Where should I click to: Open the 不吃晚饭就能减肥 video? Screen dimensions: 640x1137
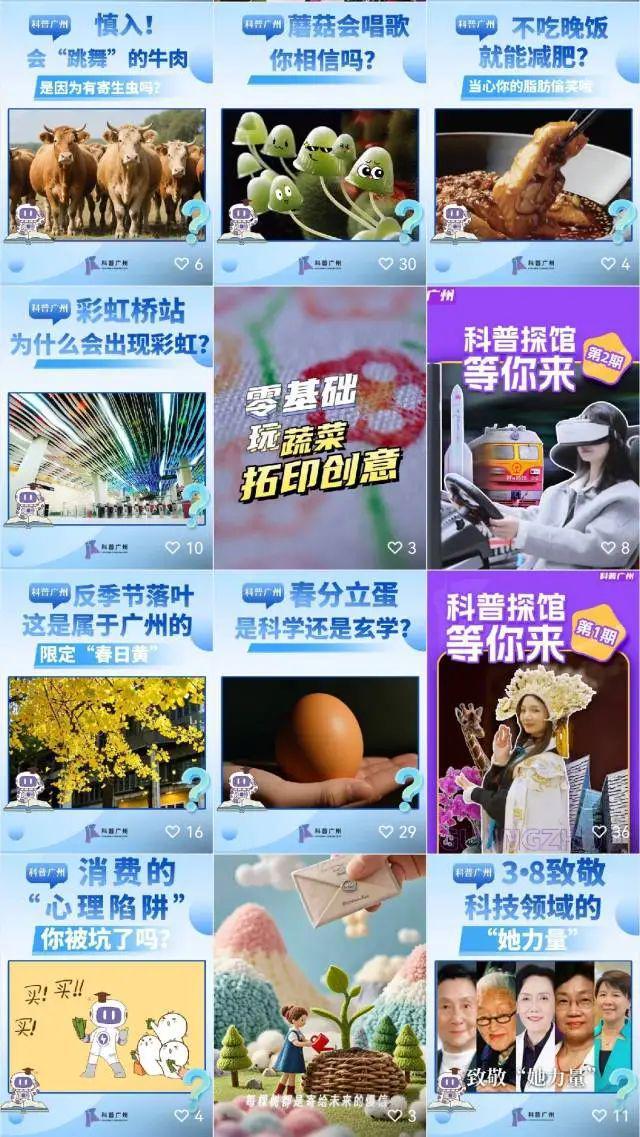[534, 142]
